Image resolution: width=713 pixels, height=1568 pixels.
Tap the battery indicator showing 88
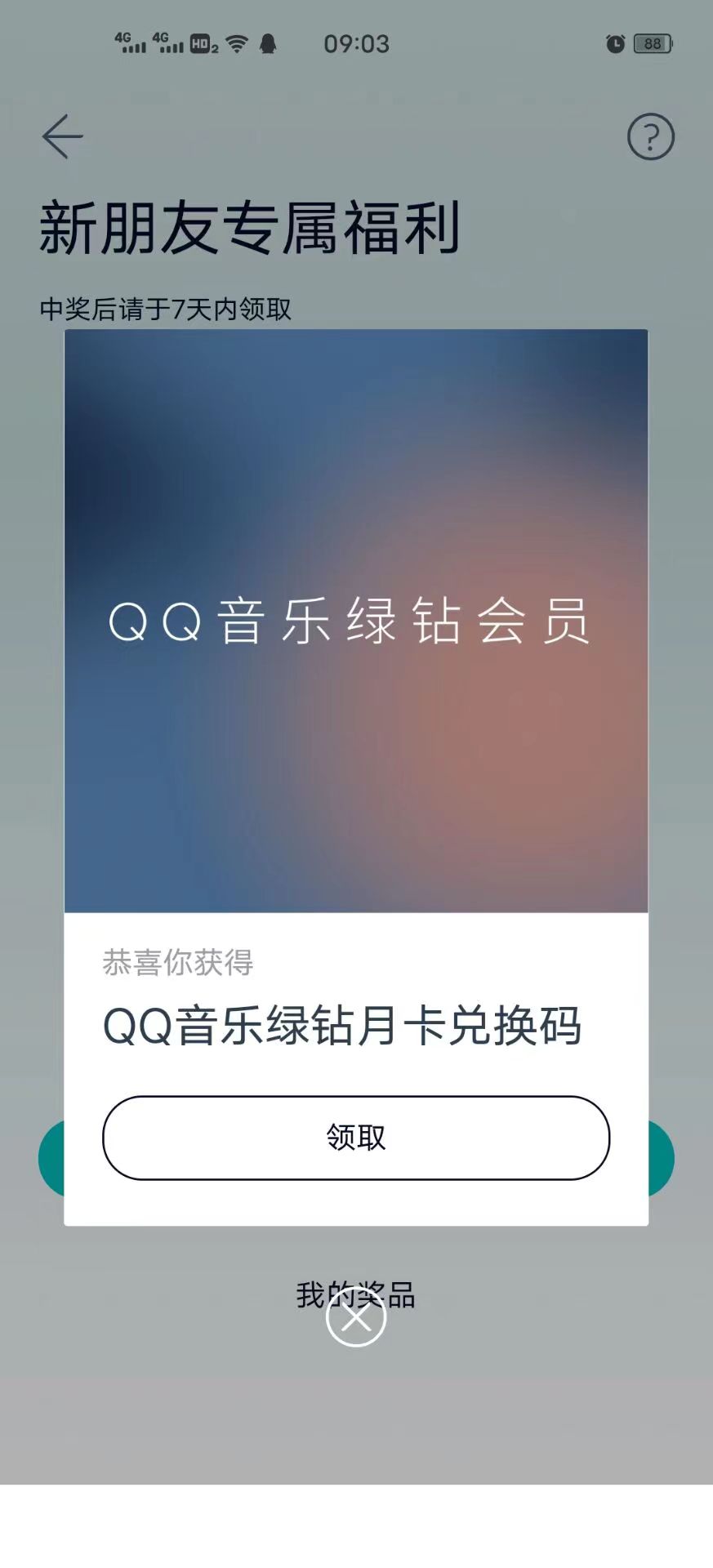coord(653,43)
